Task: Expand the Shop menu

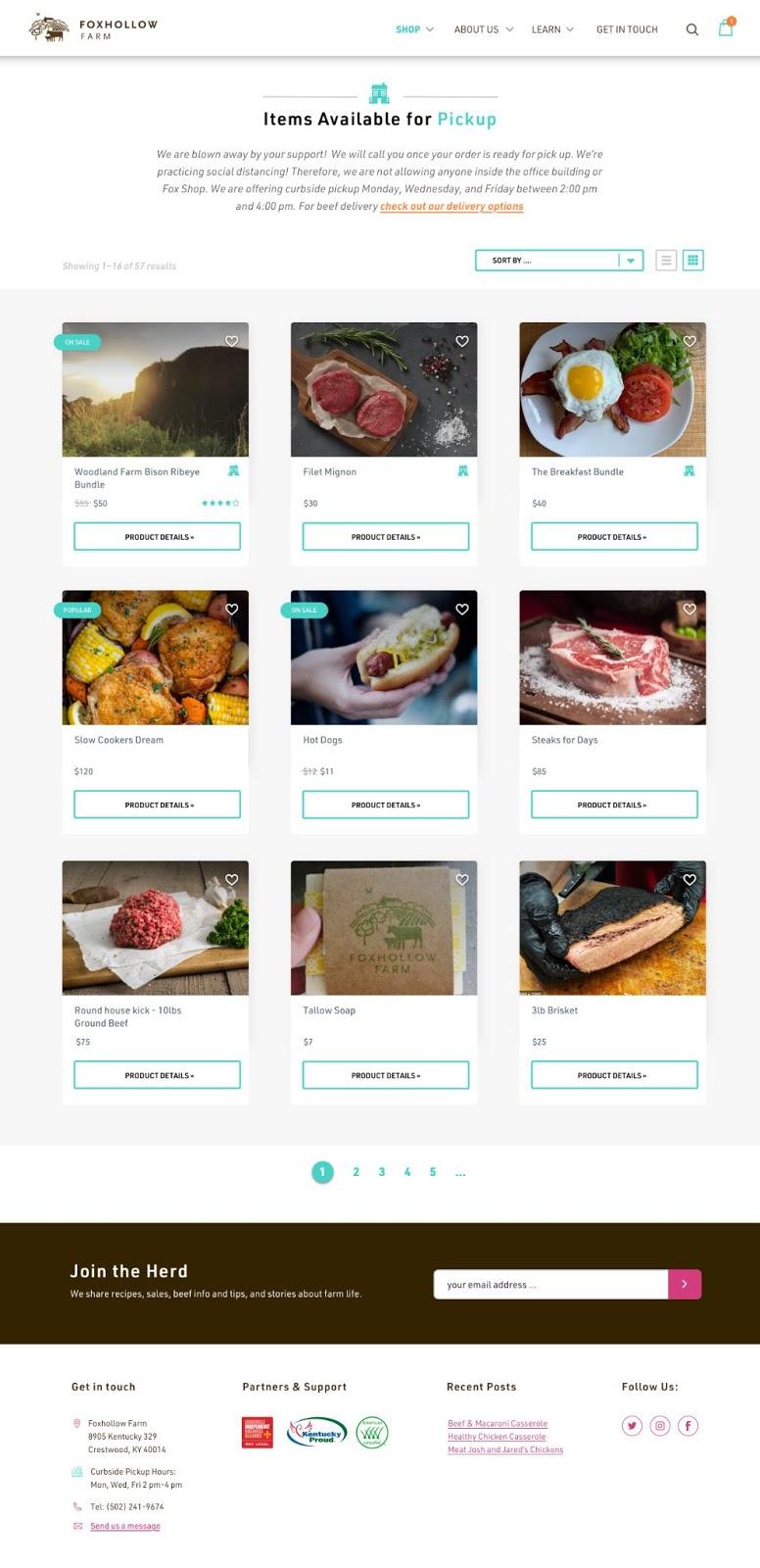Action: pos(414,29)
